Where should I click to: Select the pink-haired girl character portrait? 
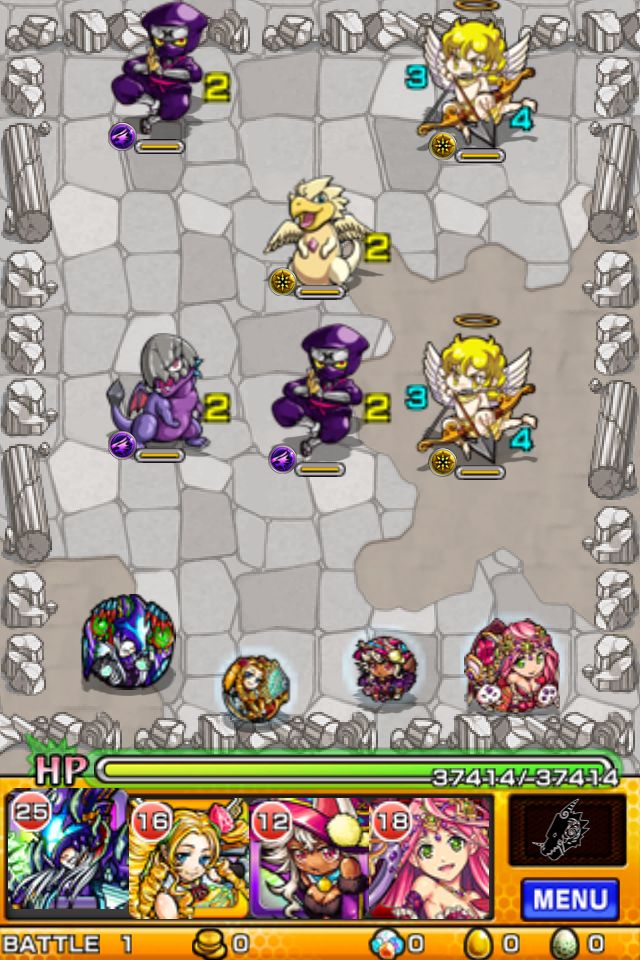point(430,857)
